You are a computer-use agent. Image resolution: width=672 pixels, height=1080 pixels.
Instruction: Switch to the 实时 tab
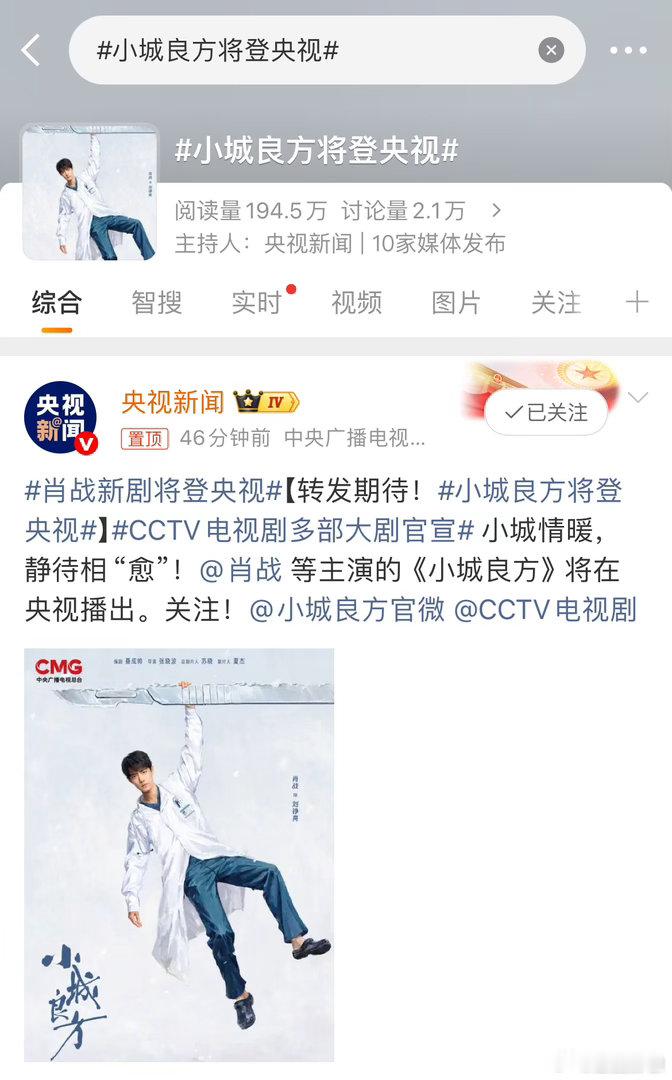point(257,302)
